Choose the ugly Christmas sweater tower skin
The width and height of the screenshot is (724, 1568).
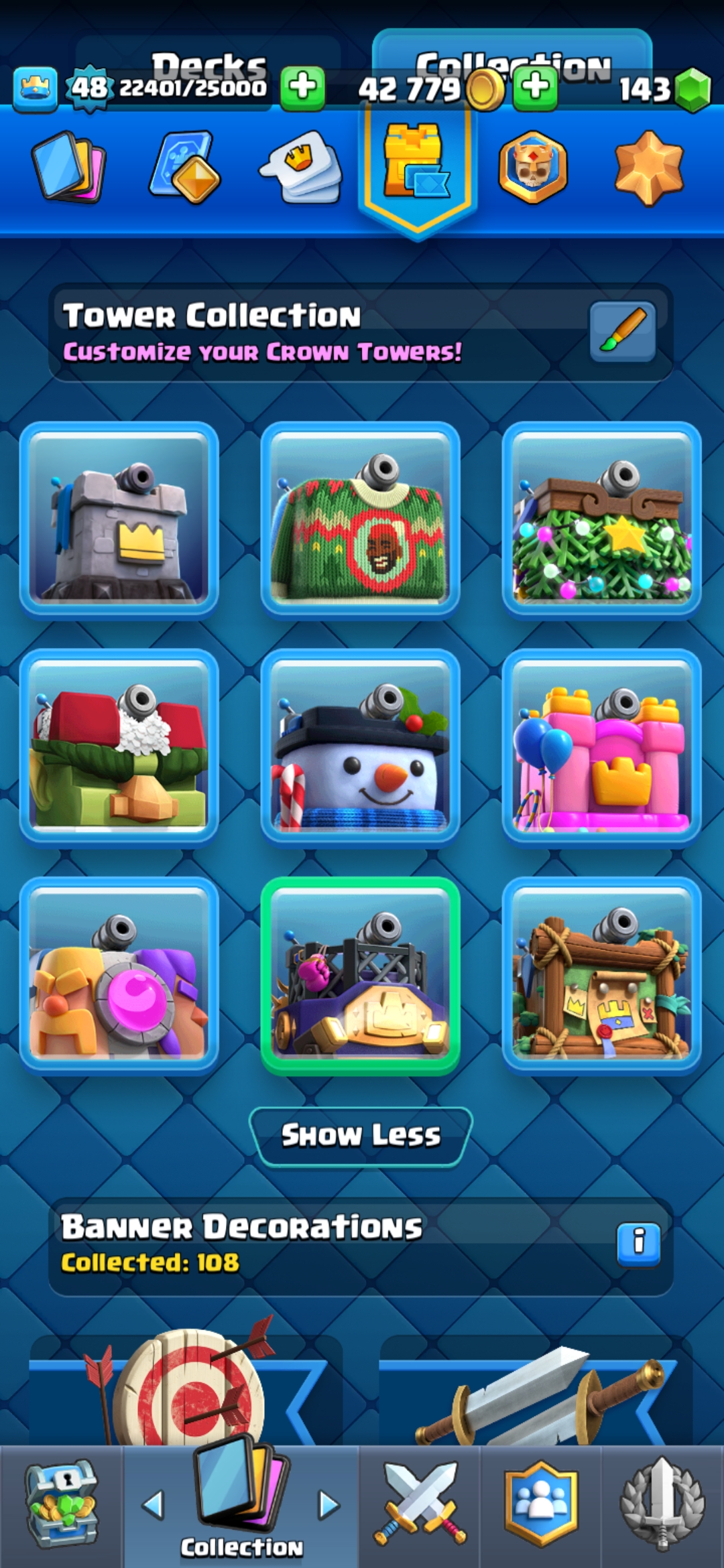coord(361,518)
